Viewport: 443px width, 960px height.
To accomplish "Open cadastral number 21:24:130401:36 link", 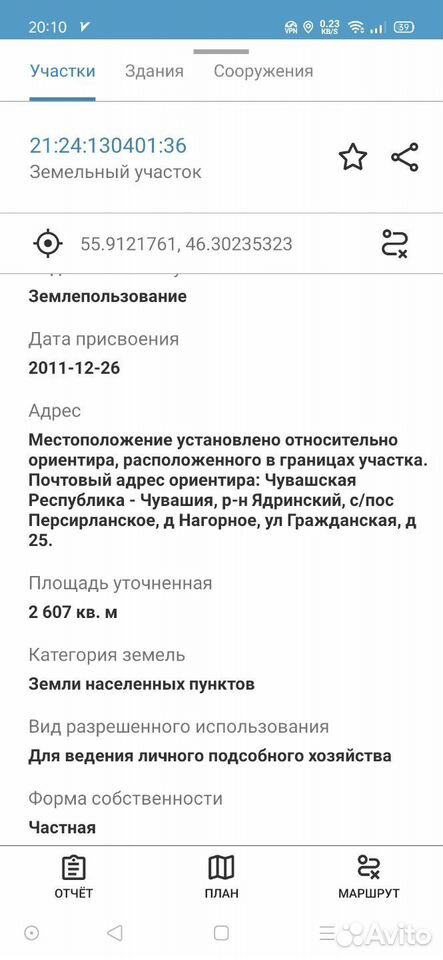I will point(108,145).
